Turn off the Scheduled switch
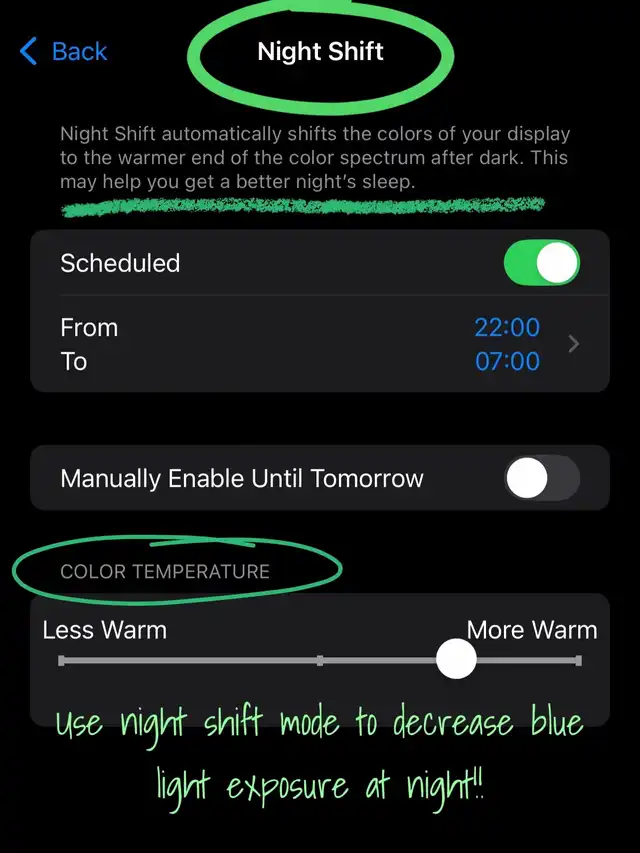Screen dimensions: 640x853 tap(541, 264)
